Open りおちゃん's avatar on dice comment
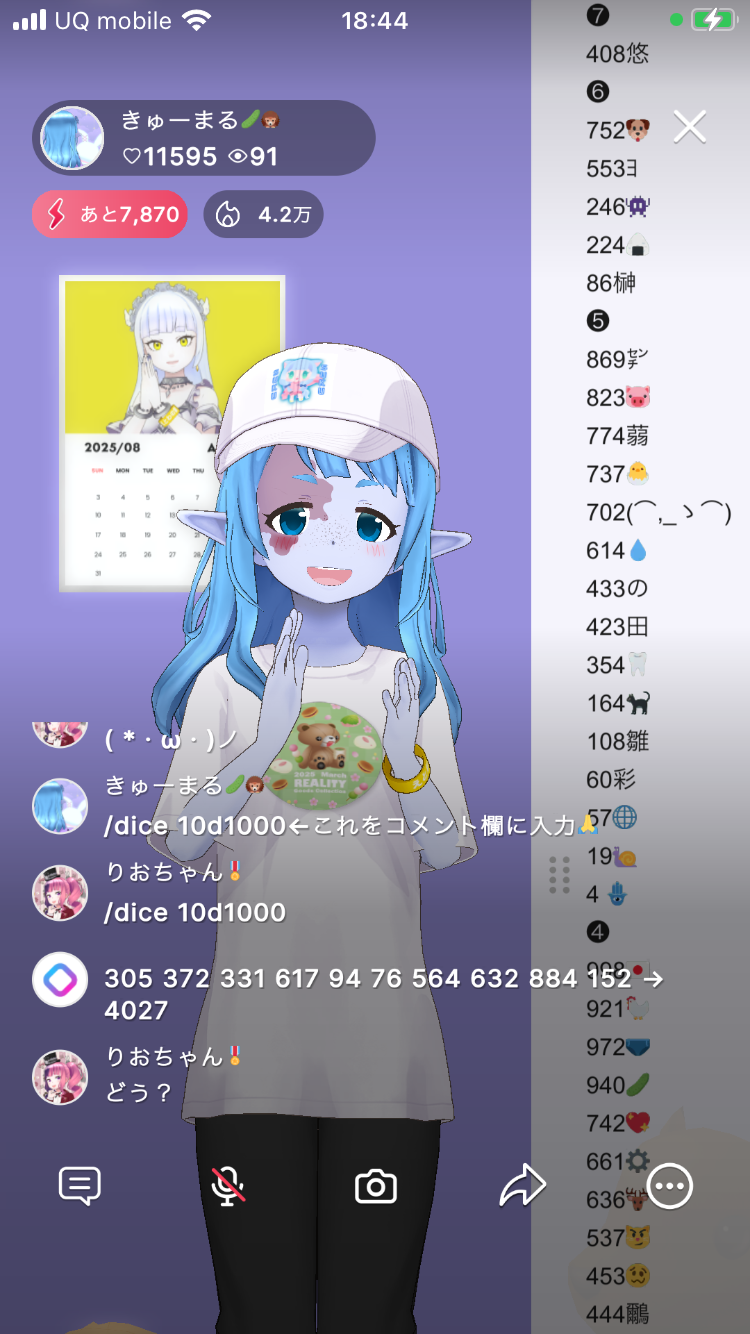The width and height of the screenshot is (750, 1334). click(60, 892)
